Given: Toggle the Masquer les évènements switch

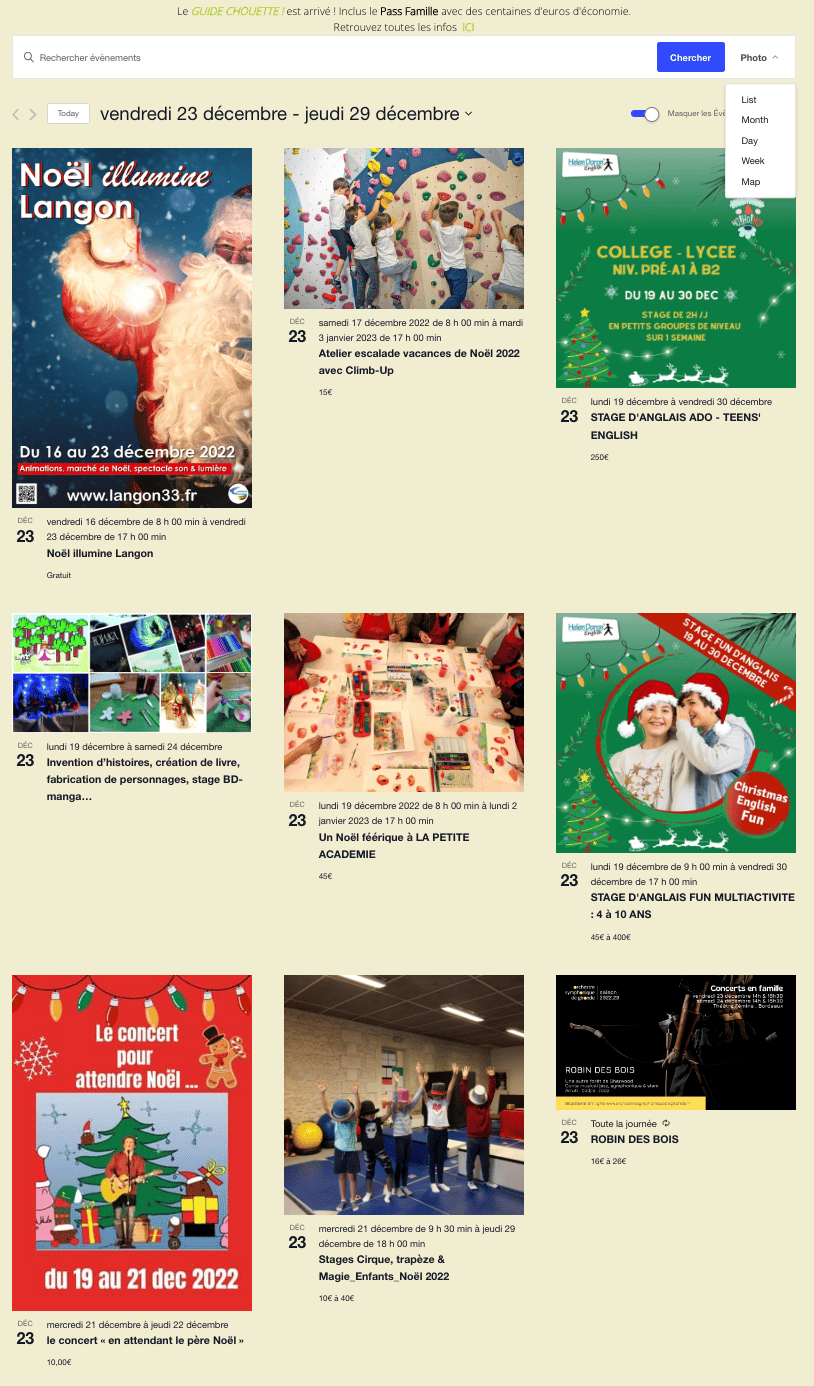Looking at the screenshot, I should (x=645, y=114).
